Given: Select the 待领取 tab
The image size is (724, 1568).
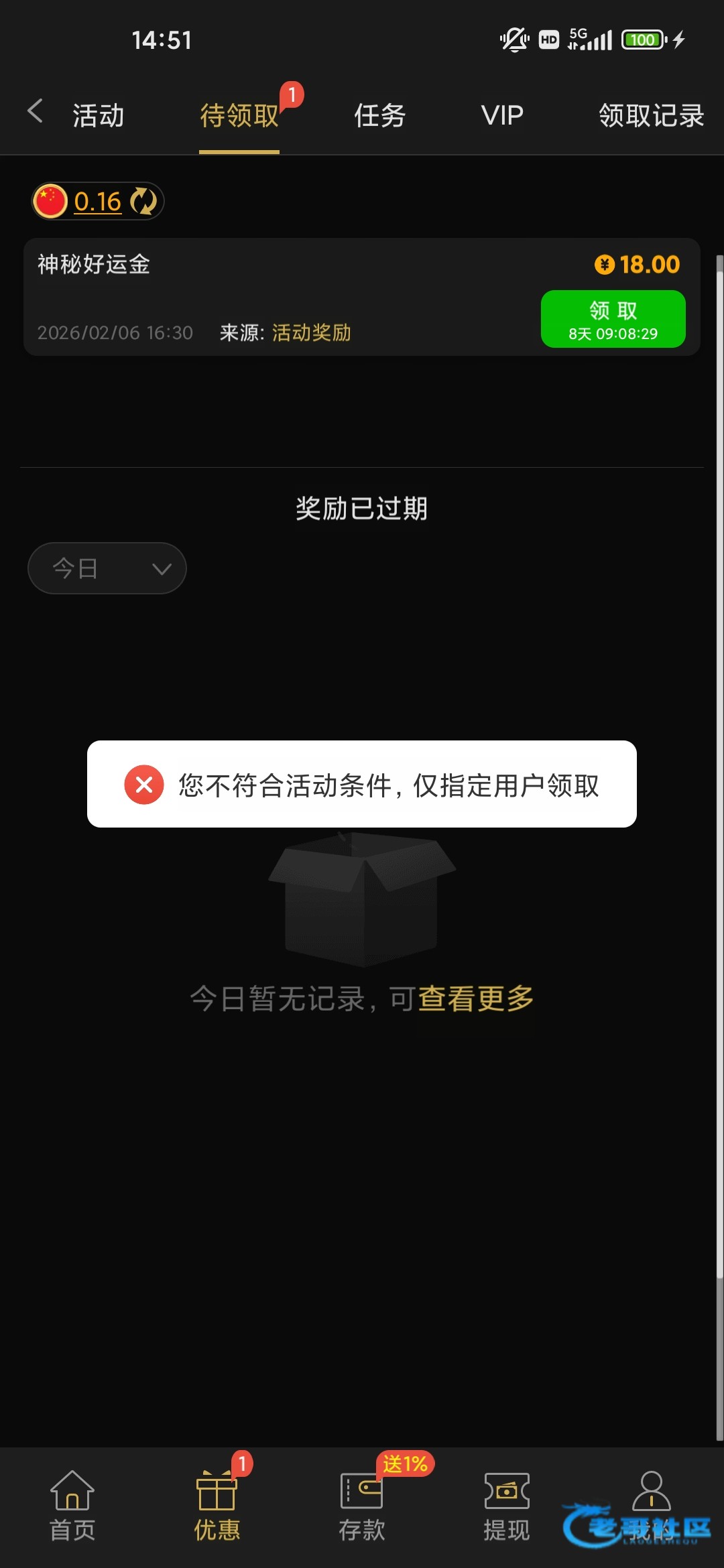Looking at the screenshot, I should coord(239,115).
